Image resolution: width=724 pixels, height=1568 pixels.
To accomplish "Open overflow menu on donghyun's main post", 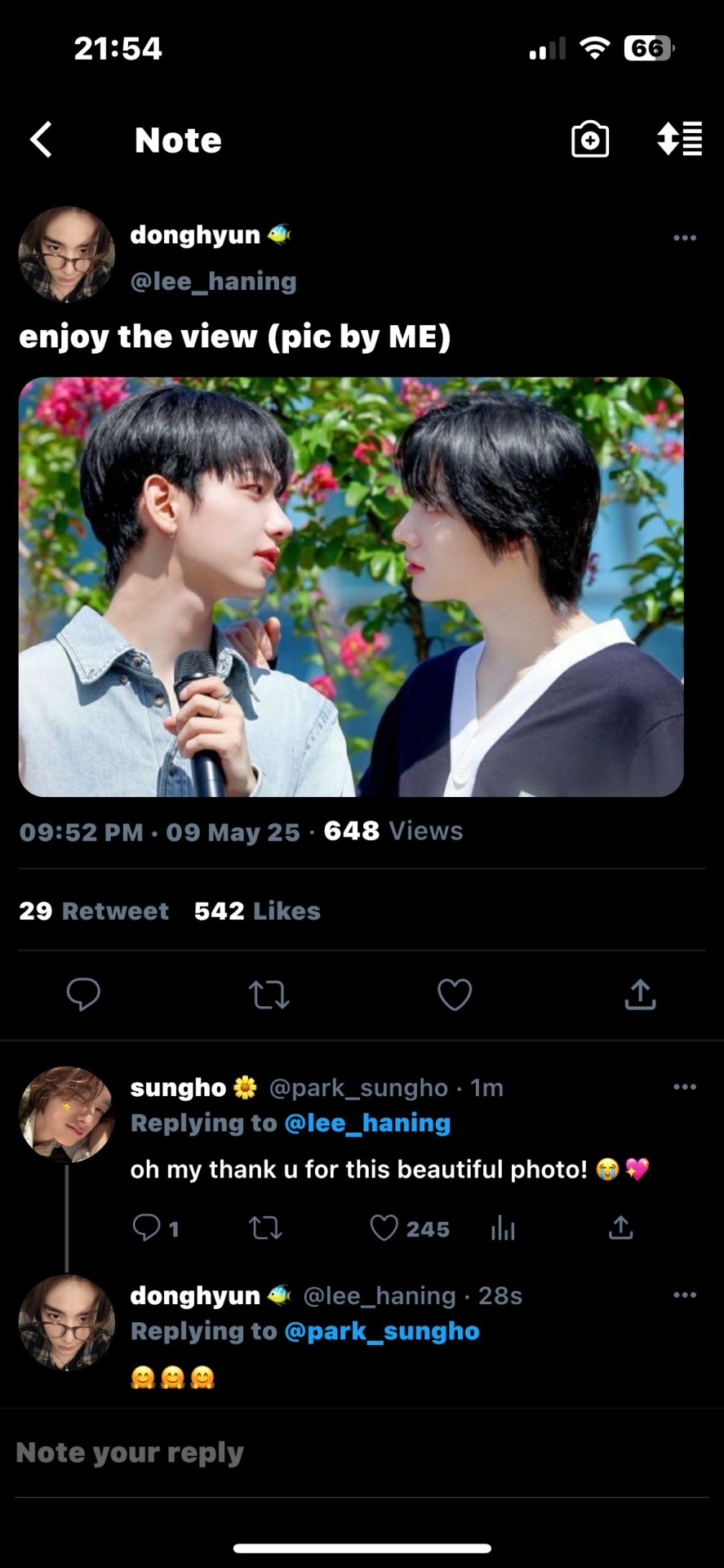I will coord(684,238).
